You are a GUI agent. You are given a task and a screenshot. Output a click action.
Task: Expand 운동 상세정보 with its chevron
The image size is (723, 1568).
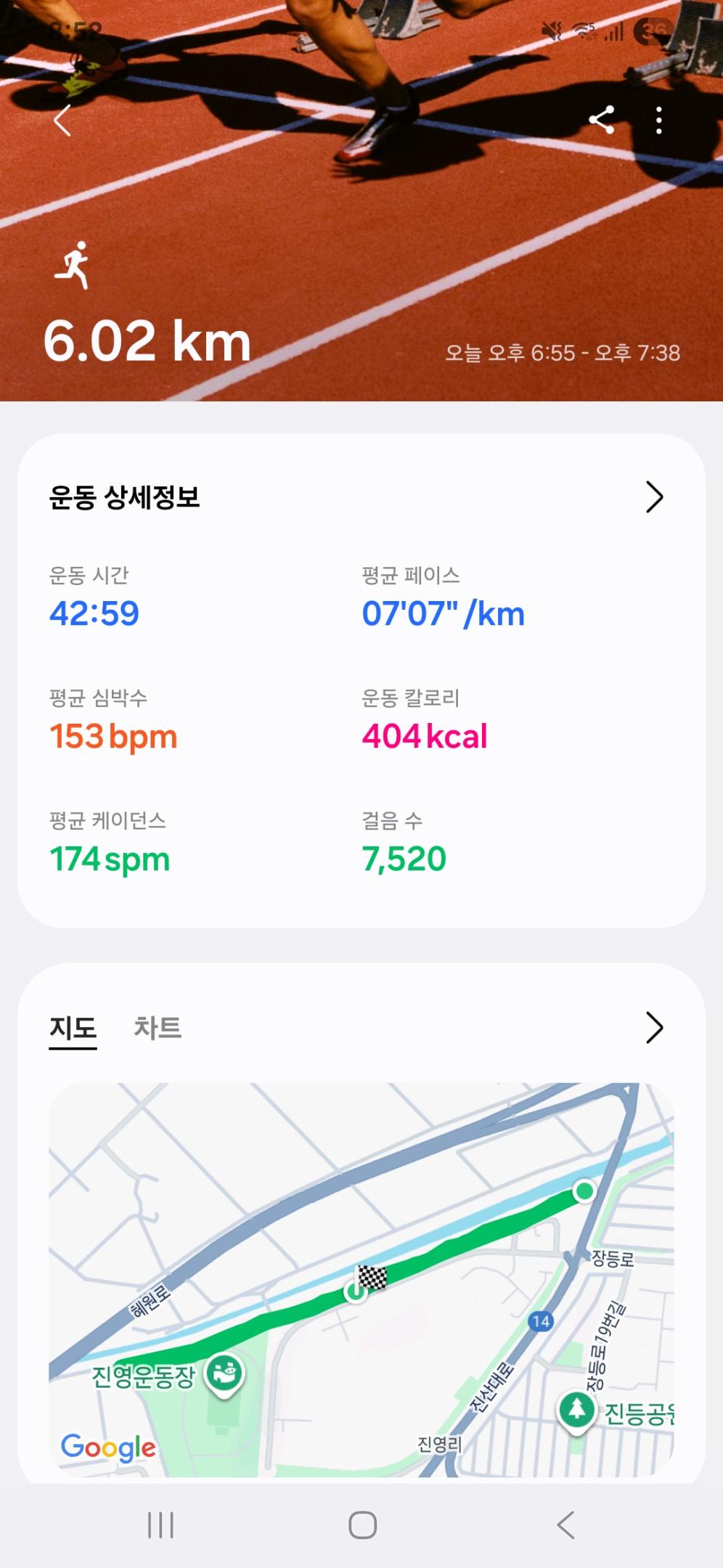pos(654,498)
